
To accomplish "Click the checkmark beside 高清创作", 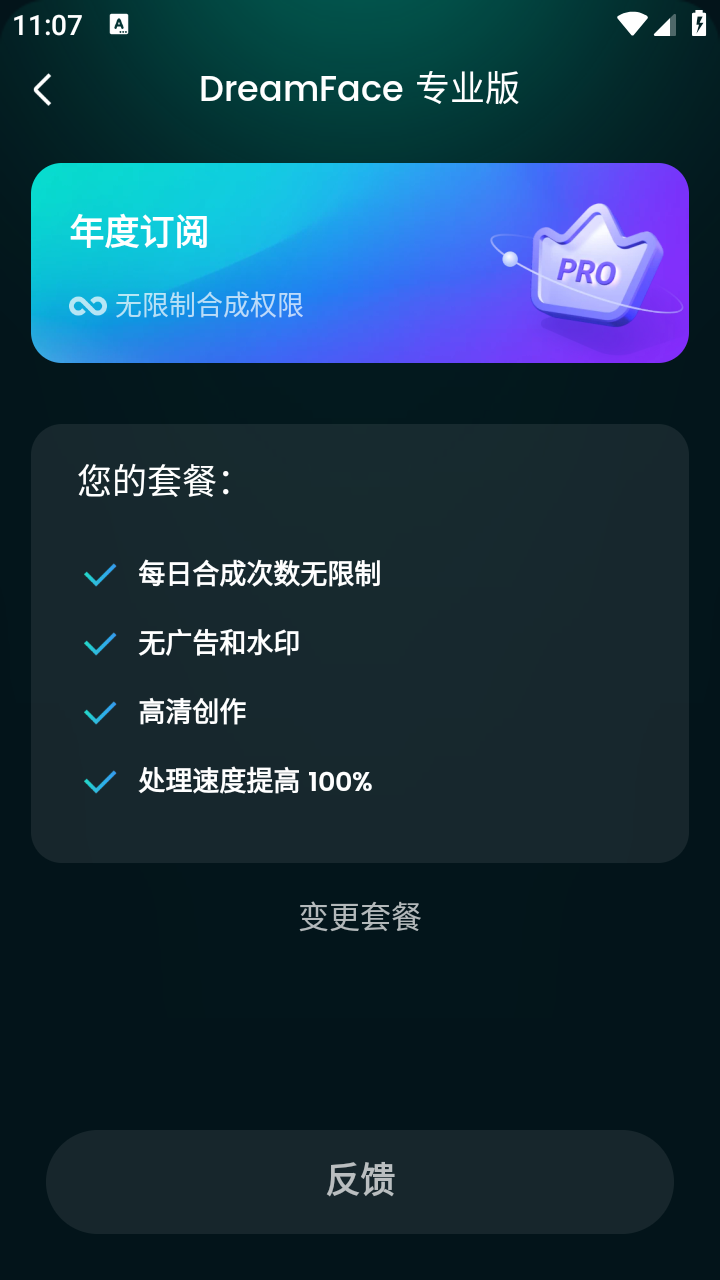I will coord(99,712).
